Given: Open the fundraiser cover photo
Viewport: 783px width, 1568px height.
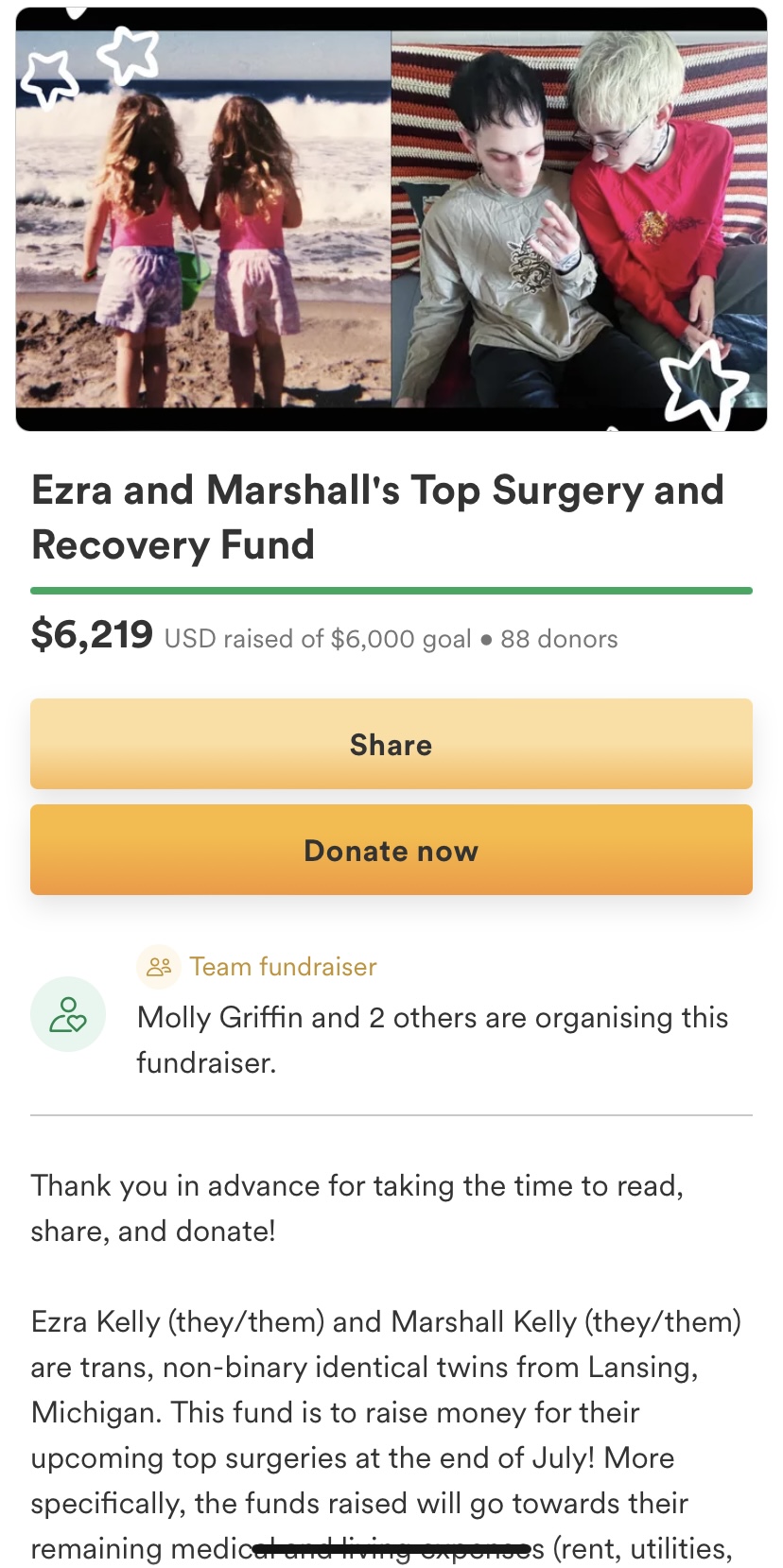Looking at the screenshot, I should [x=391, y=219].
